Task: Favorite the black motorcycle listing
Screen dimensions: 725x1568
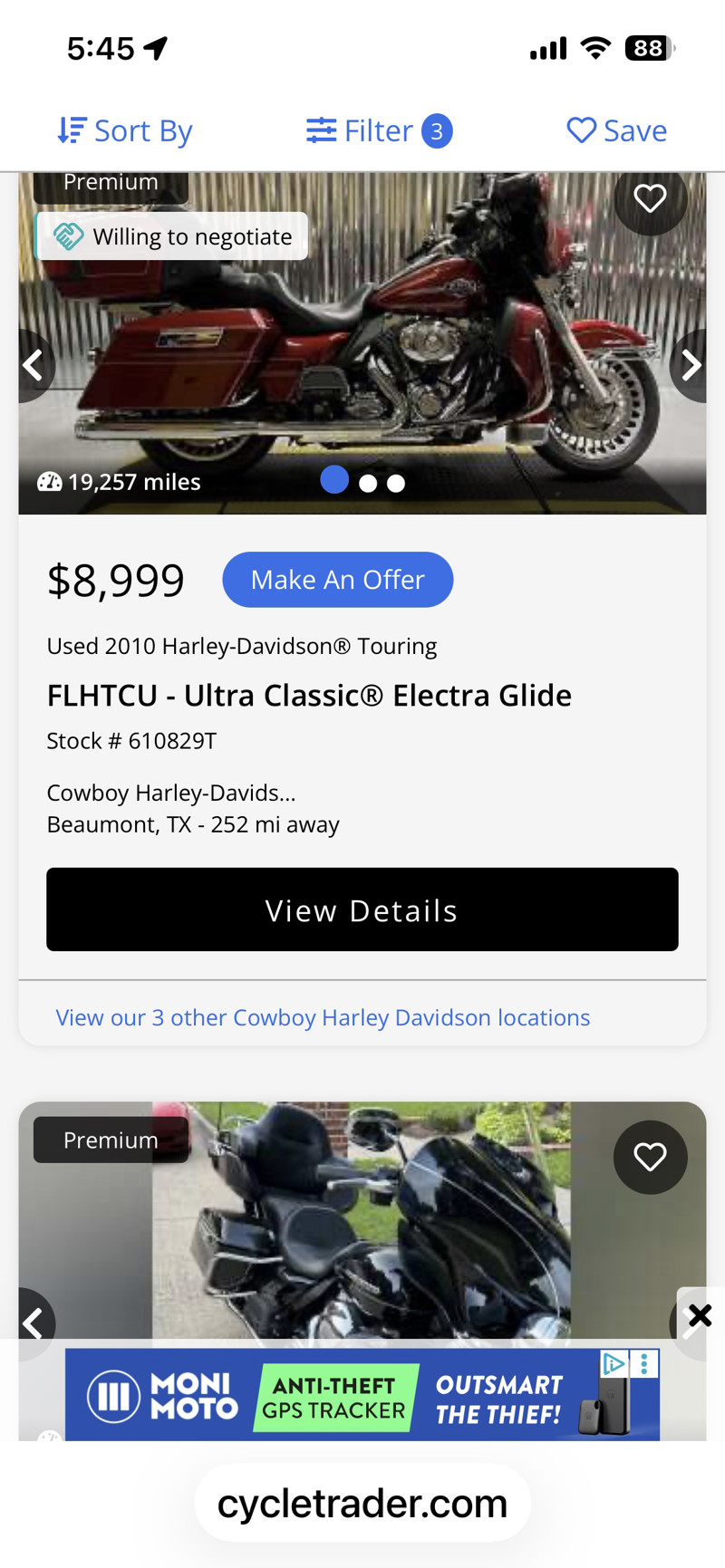Action: (x=650, y=1157)
